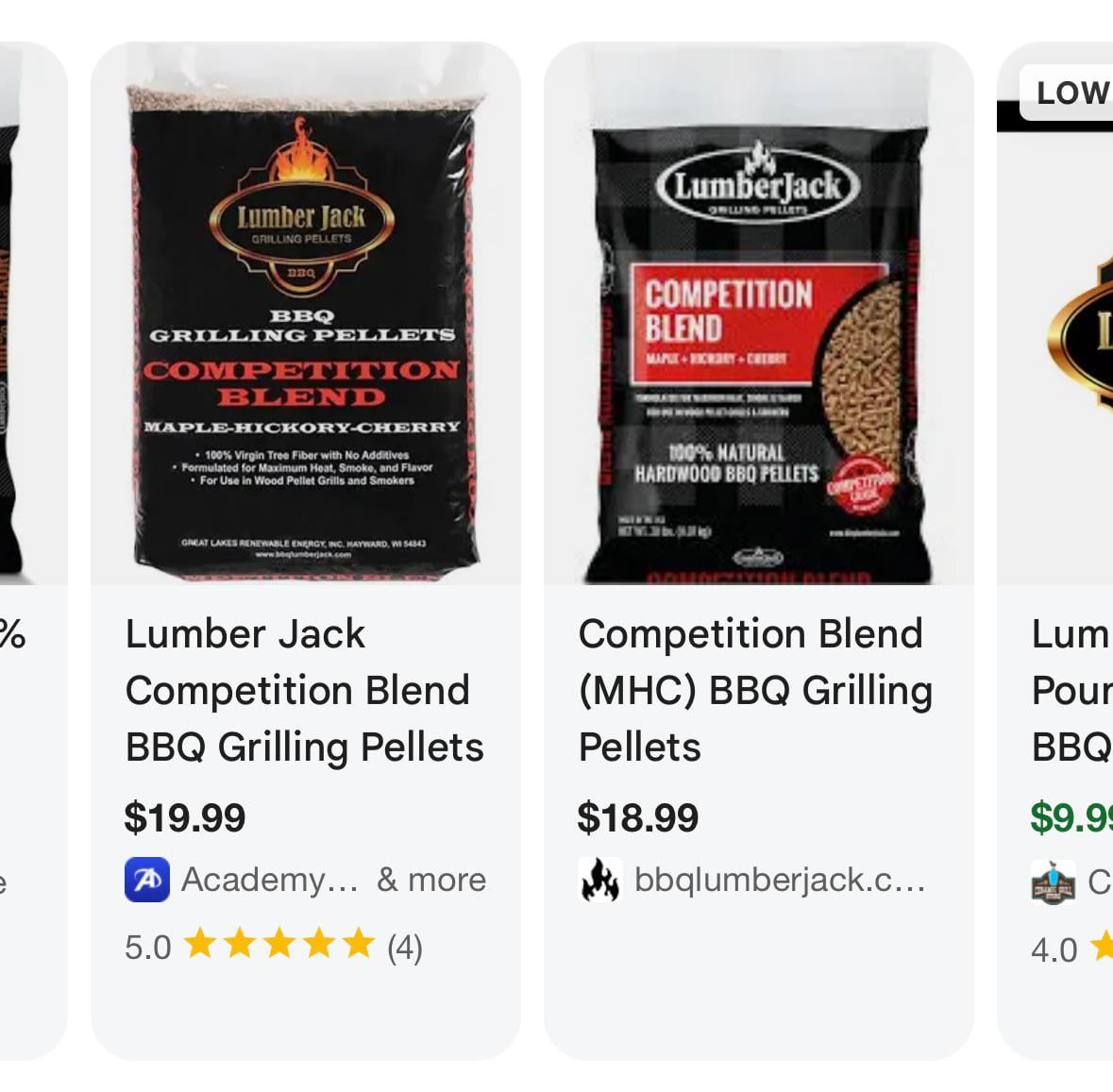Open the Competition Blend (MHC) $18.99 card

click(x=757, y=690)
